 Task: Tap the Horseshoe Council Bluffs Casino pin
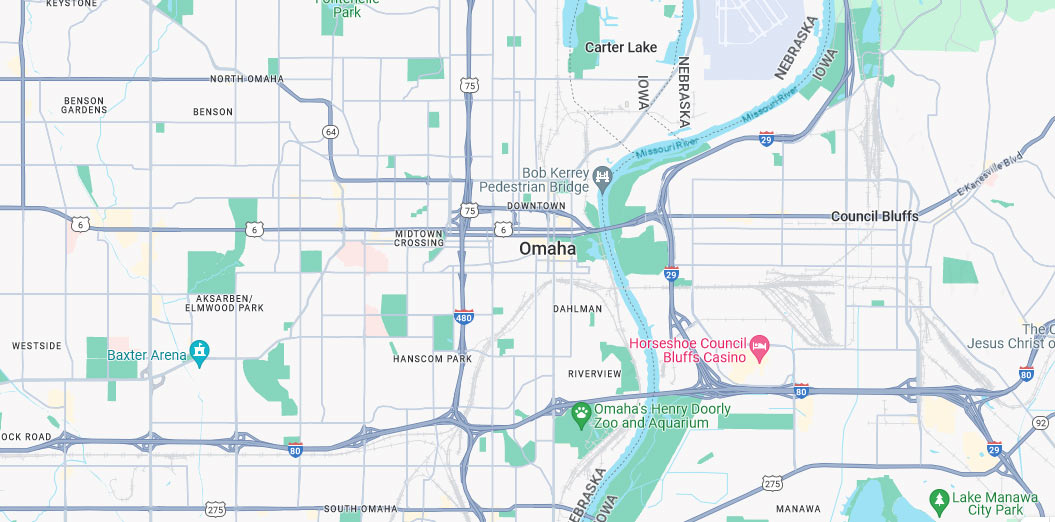759,348
